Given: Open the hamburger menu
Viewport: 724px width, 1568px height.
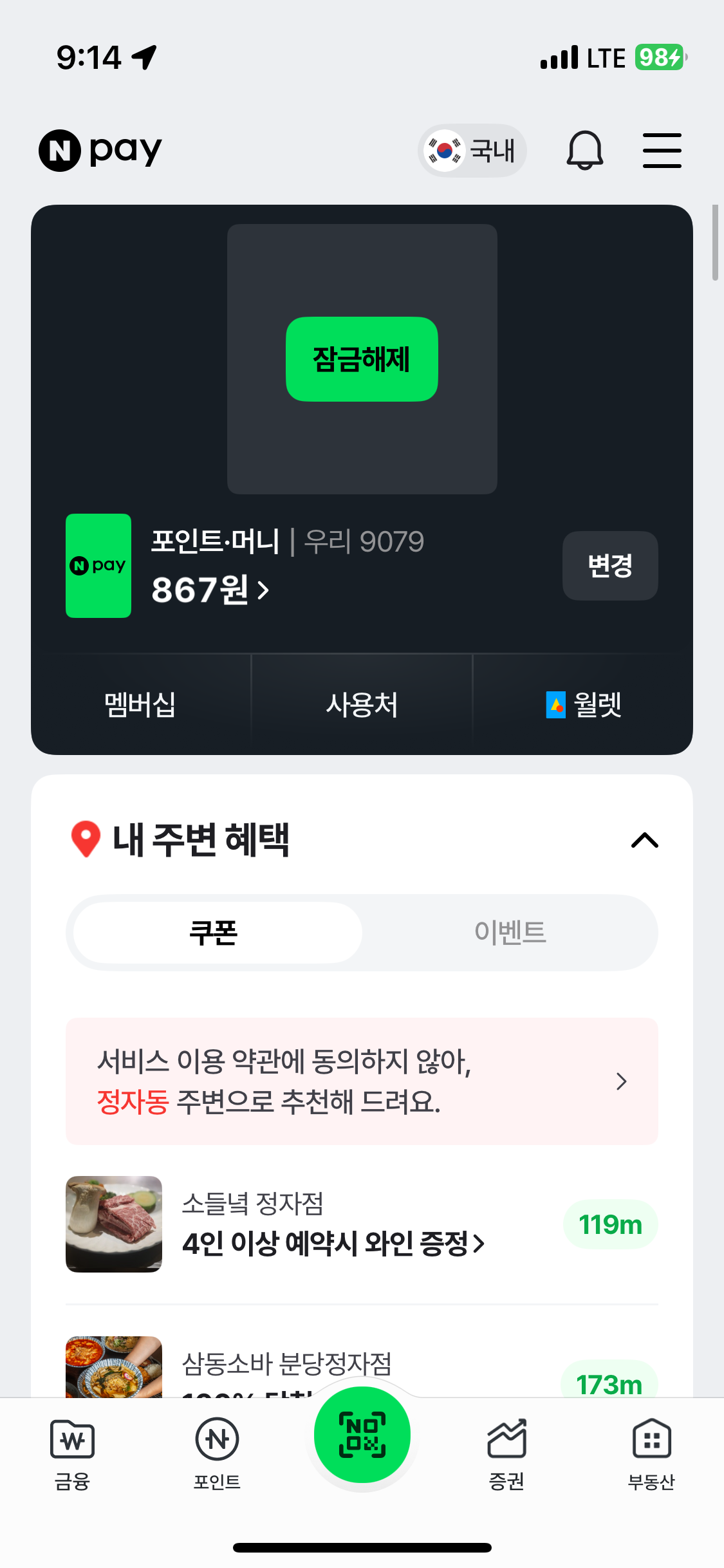Looking at the screenshot, I should click(x=662, y=151).
